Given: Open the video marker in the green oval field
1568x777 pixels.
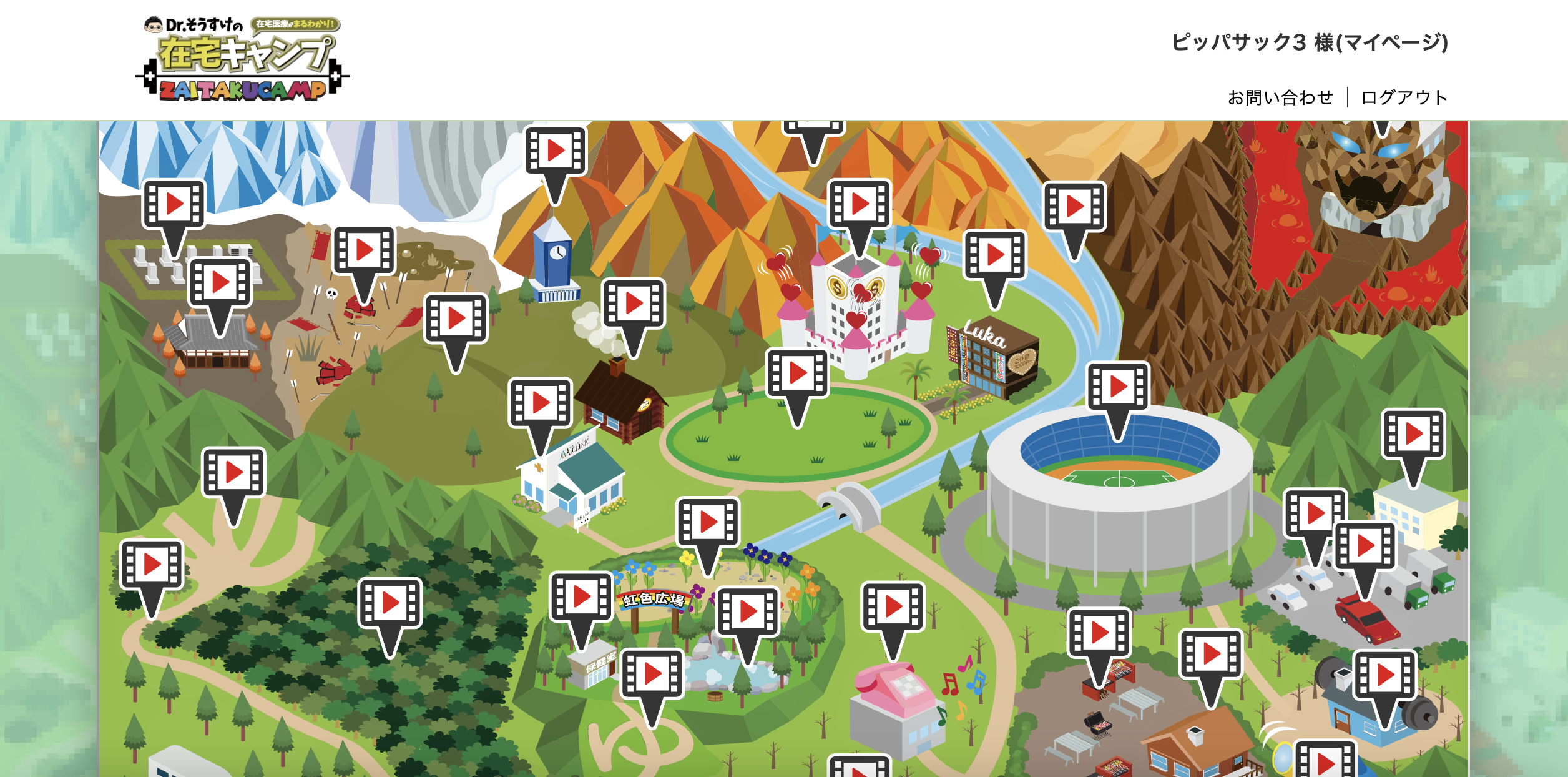Looking at the screenshot, I should (x=797, y=374).
